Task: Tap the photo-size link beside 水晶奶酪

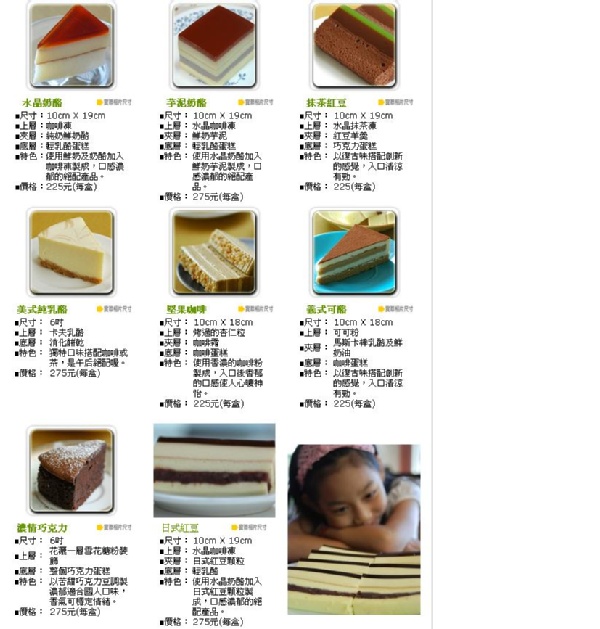Action: tap(113, 102)
